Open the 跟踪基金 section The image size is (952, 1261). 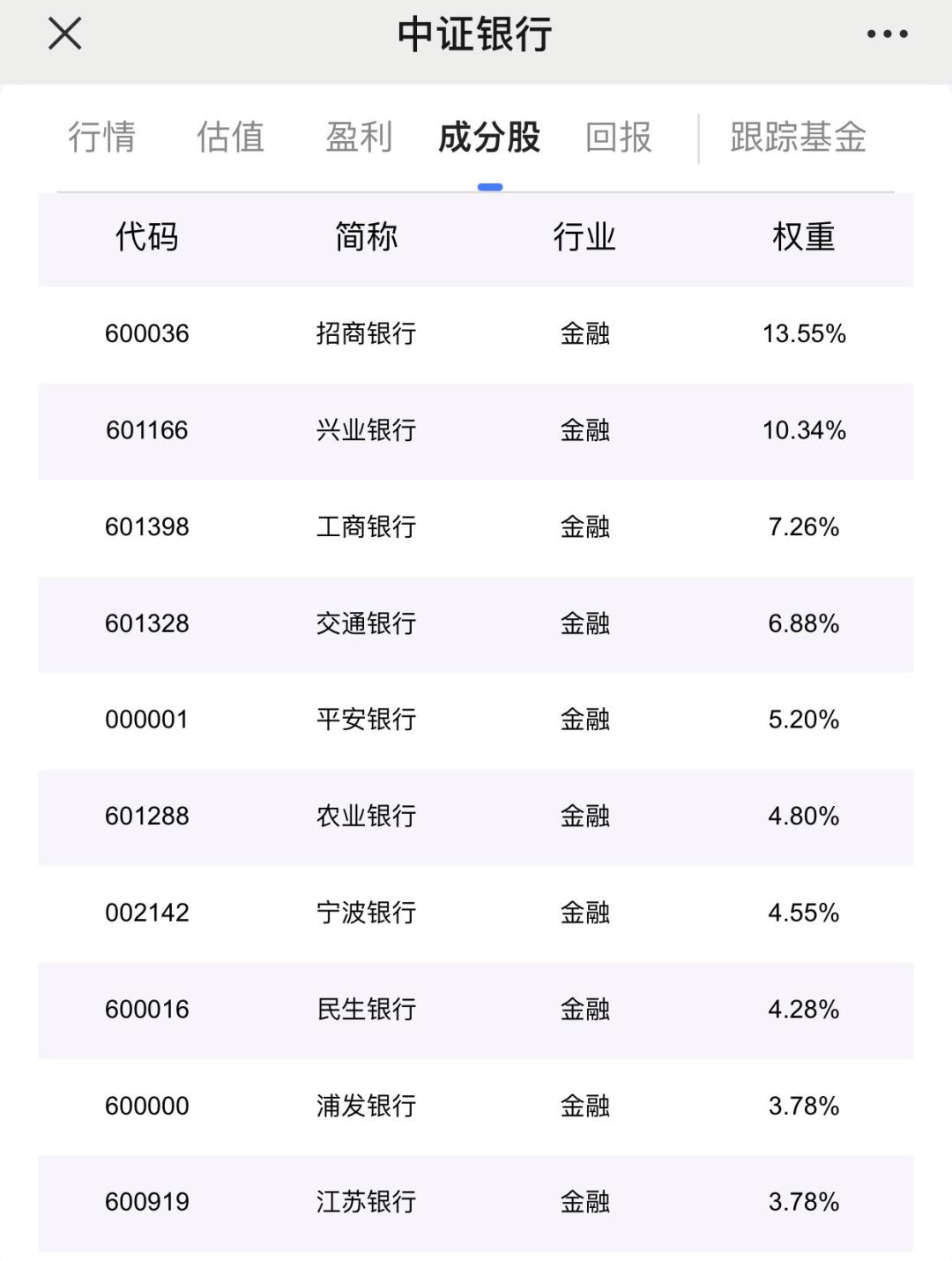[x=796, y=137]
